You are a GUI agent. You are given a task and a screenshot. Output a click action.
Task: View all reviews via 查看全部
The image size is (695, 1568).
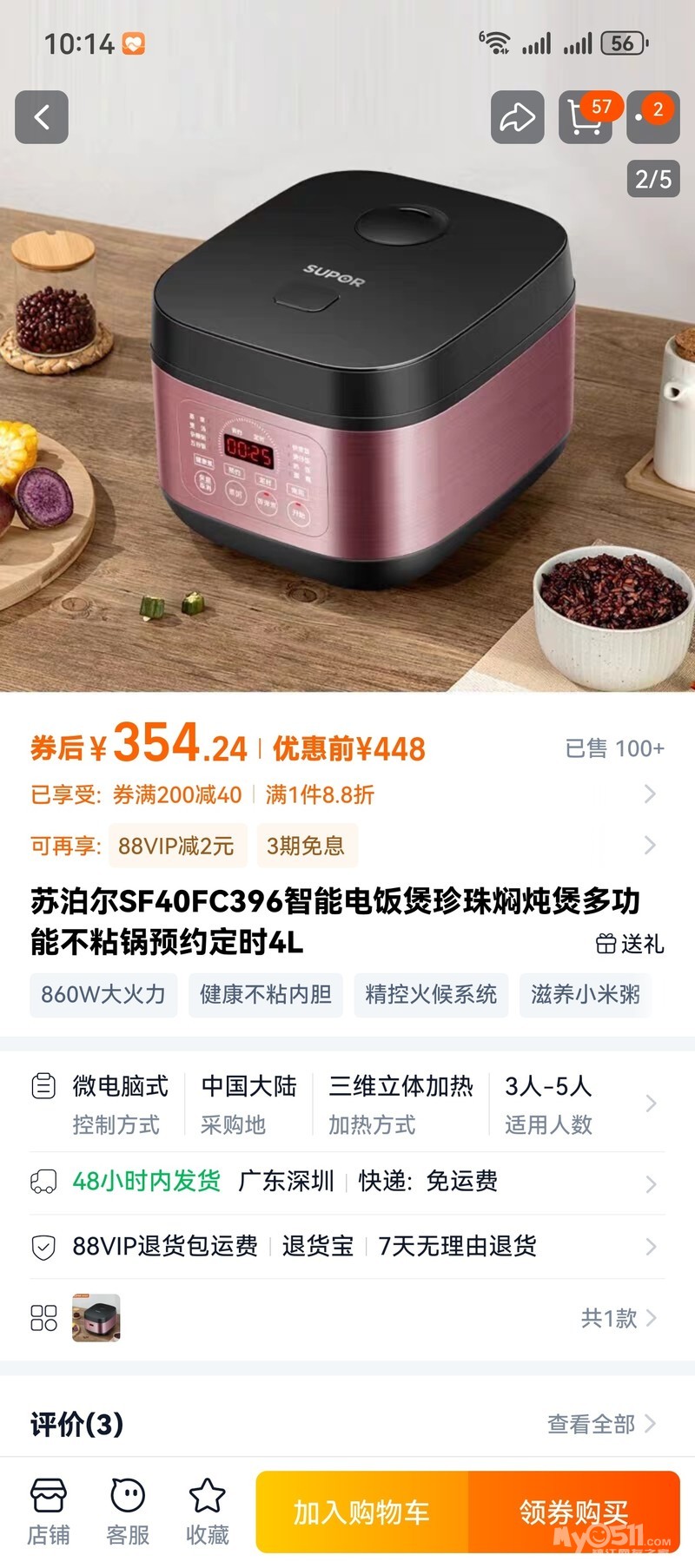[601, 1424]
